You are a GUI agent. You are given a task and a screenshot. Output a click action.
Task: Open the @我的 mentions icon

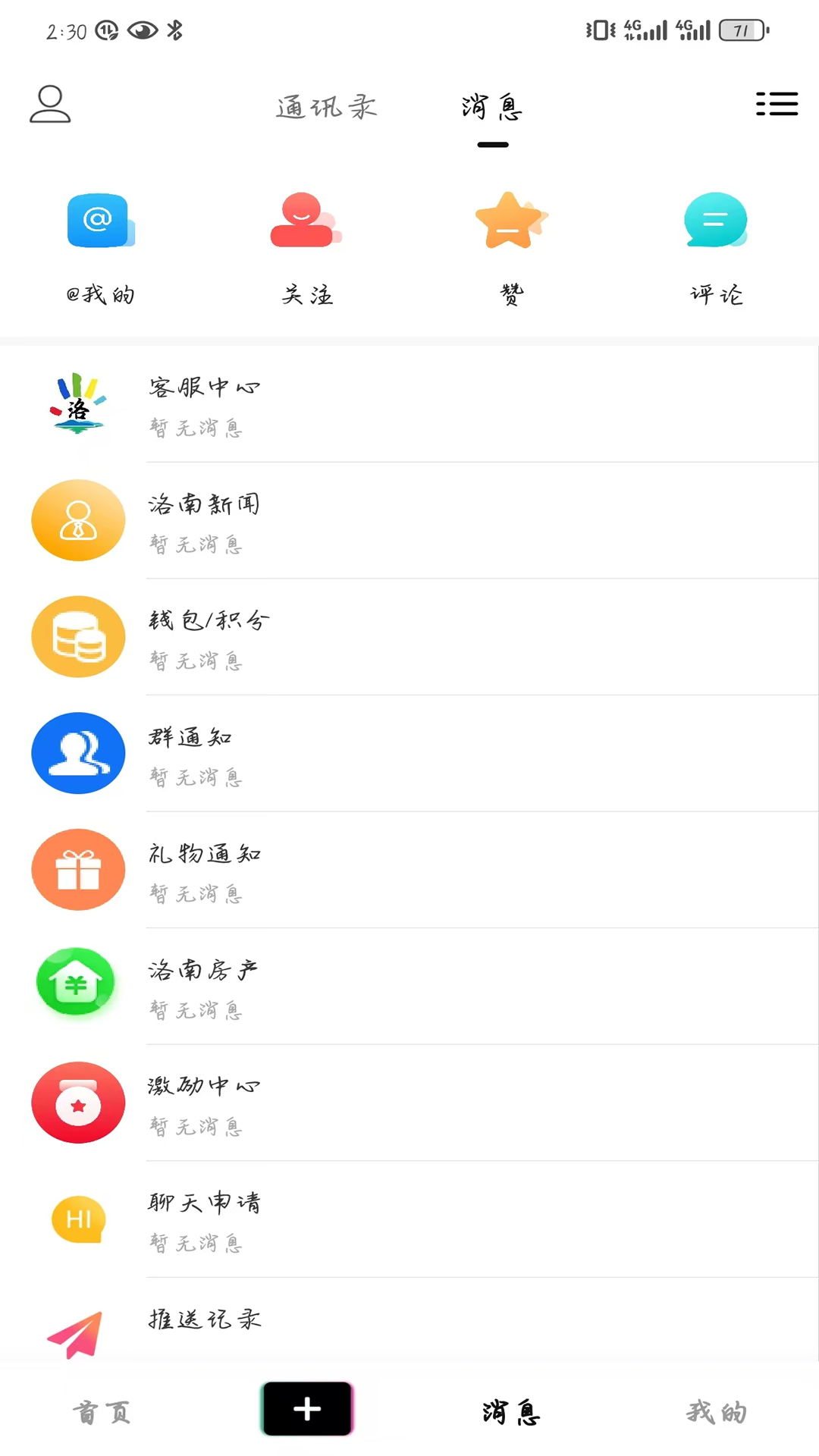(x=100, y=221)
